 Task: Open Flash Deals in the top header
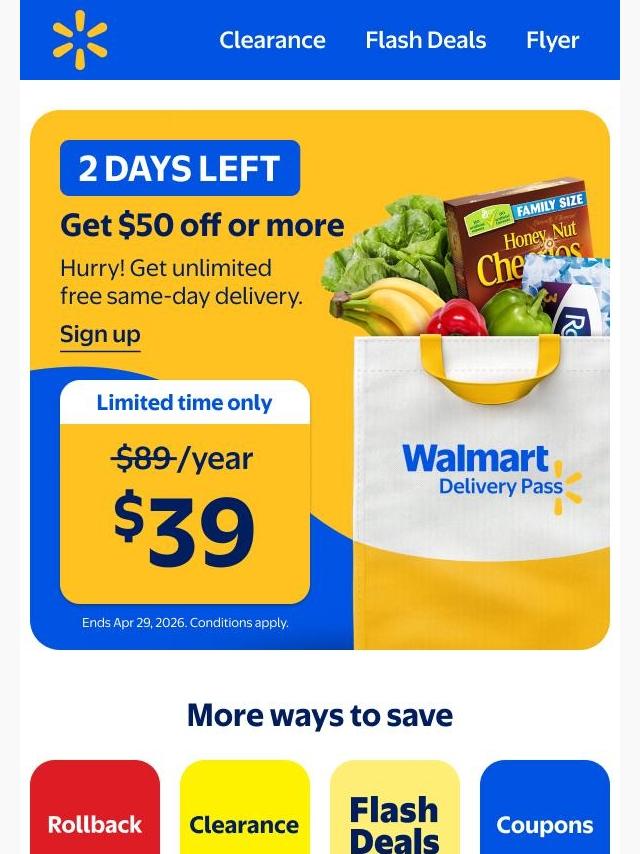pos(425,40)
